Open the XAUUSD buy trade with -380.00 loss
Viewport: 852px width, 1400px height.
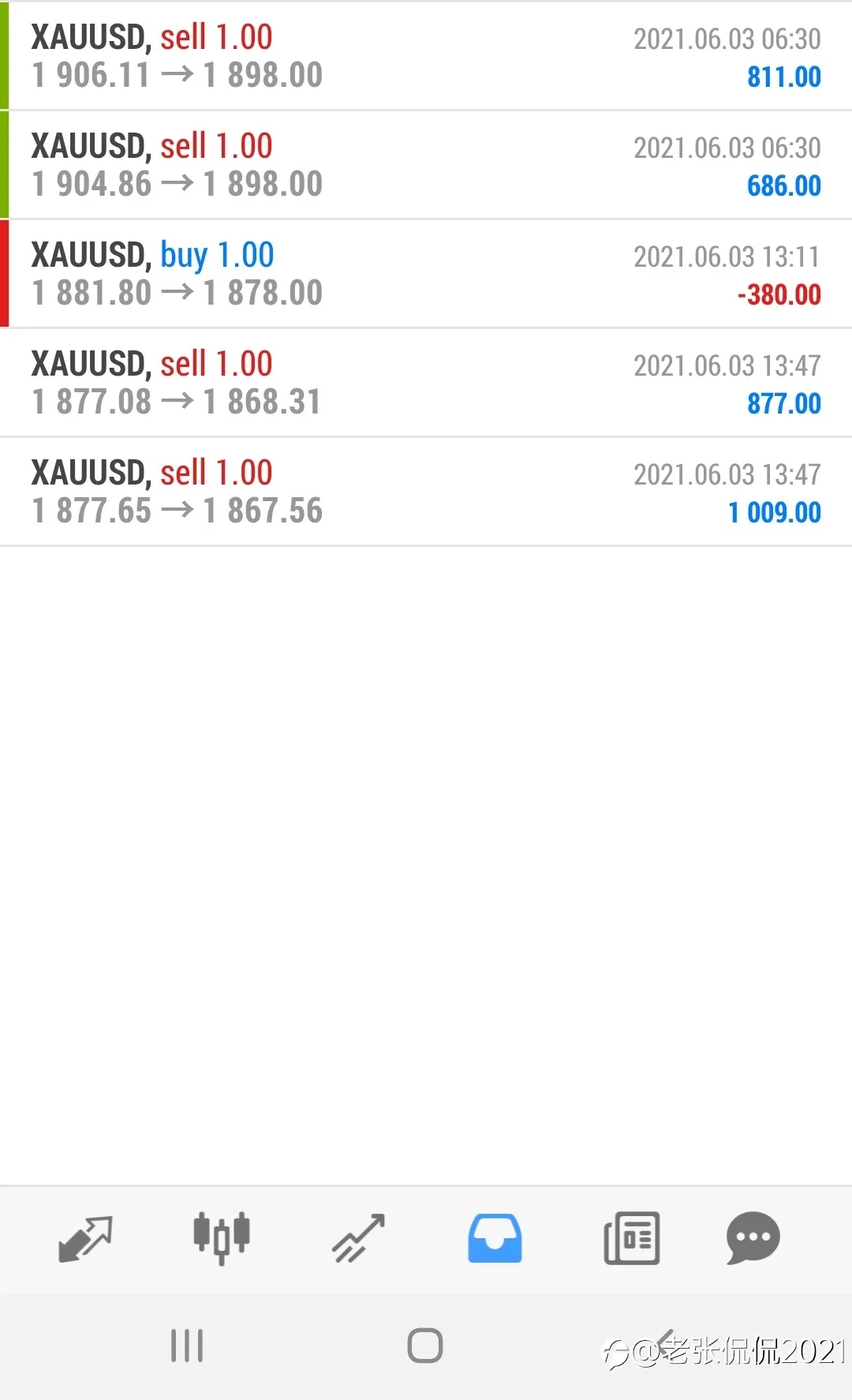coord(426,274)
